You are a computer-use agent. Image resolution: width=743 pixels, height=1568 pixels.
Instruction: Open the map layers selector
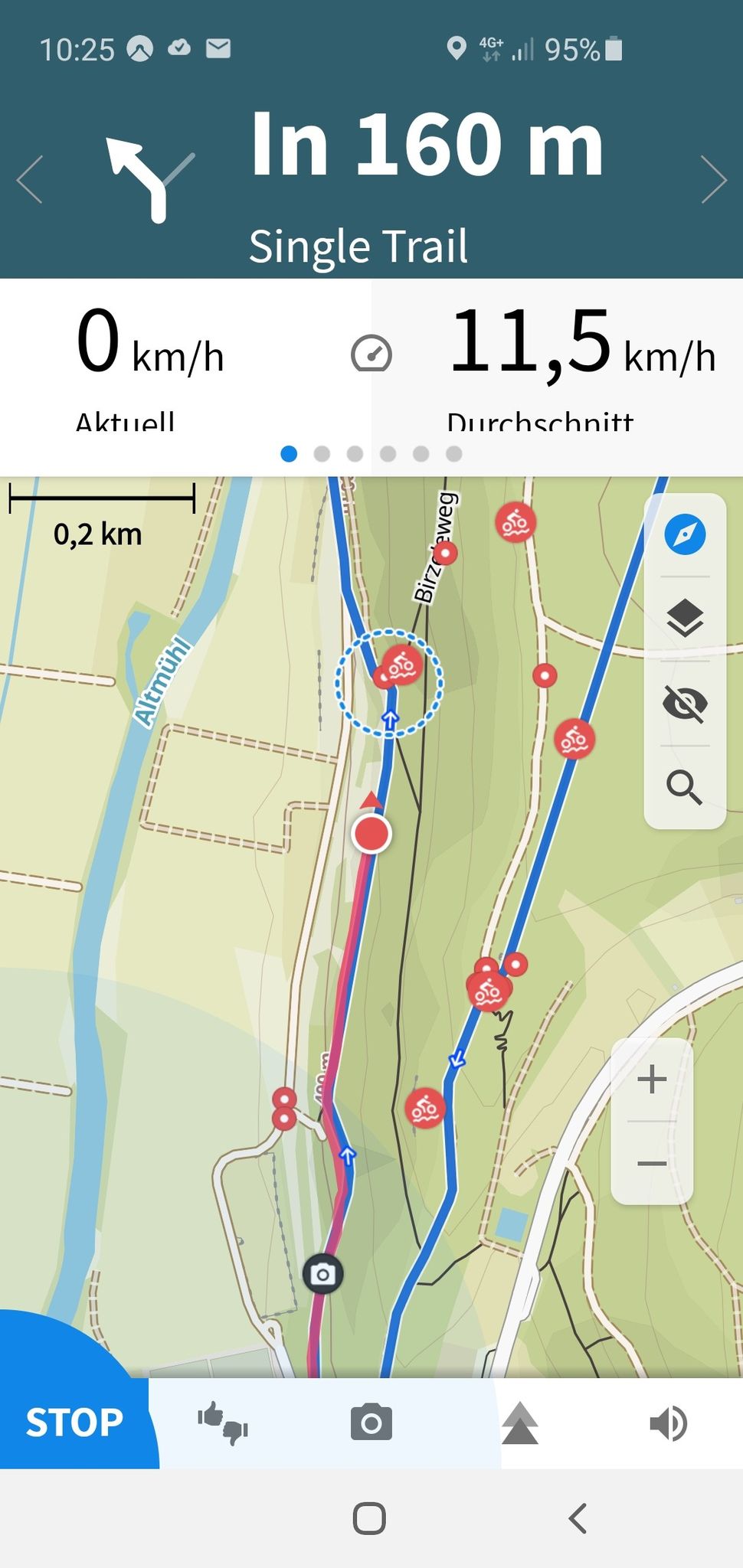[x=685, y=619]
